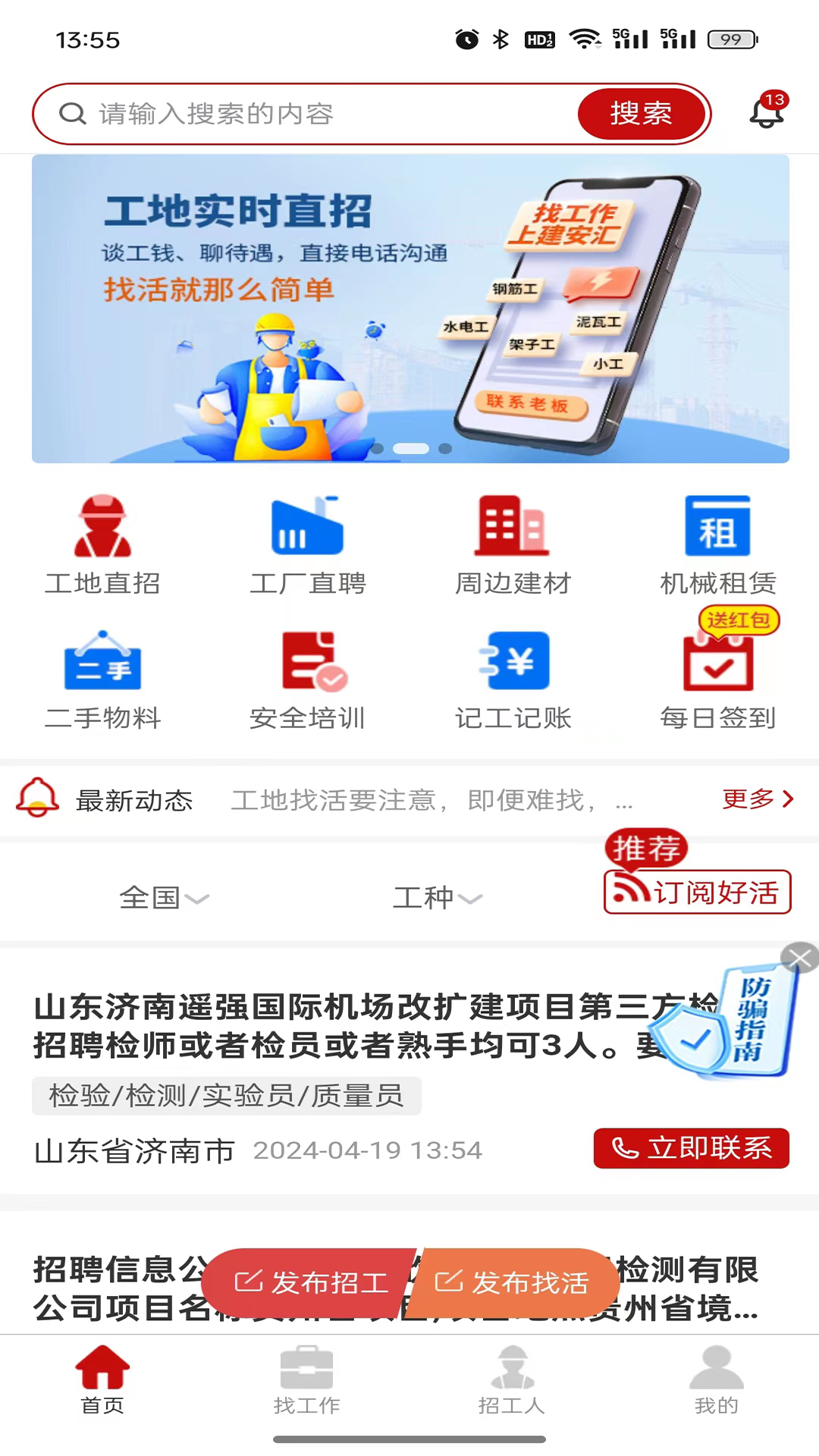Select the middle carousel indicator dot
Screen dimensions: 819x1456
click(x=410, y=449)
